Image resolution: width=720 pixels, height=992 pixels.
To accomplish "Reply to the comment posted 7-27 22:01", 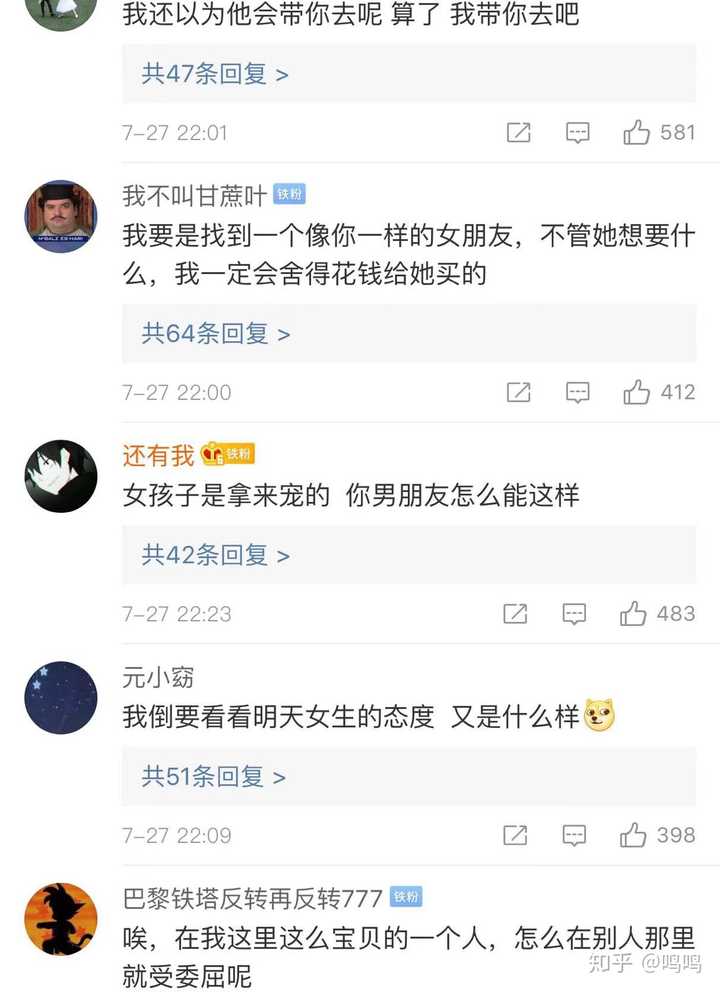I will point(578,132).
